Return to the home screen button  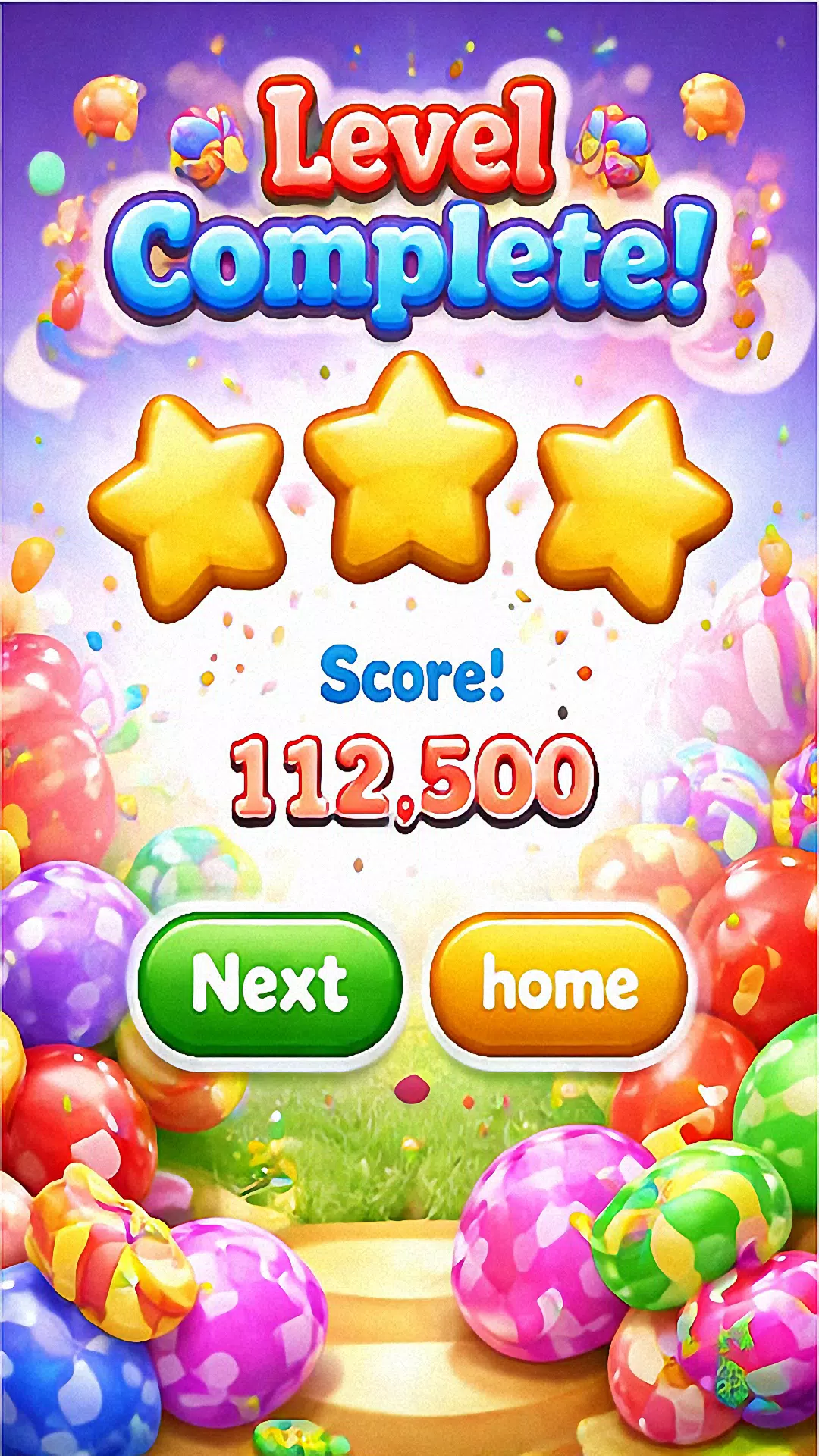click(559, 984)
